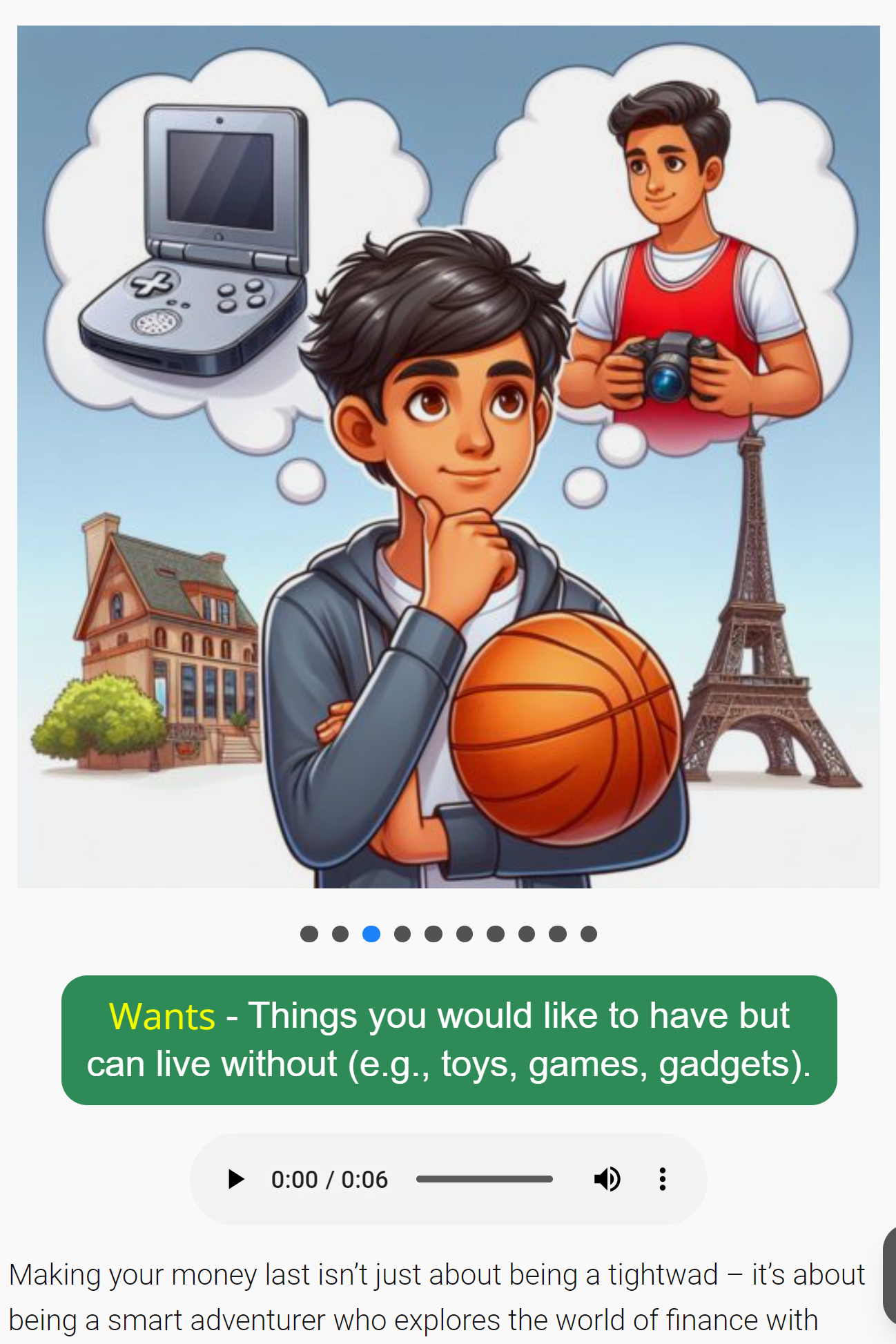Jump to the last slide dot
The width and height of the screenshot is (896, 1344).
pyautogui.click(x=589, y=934)
